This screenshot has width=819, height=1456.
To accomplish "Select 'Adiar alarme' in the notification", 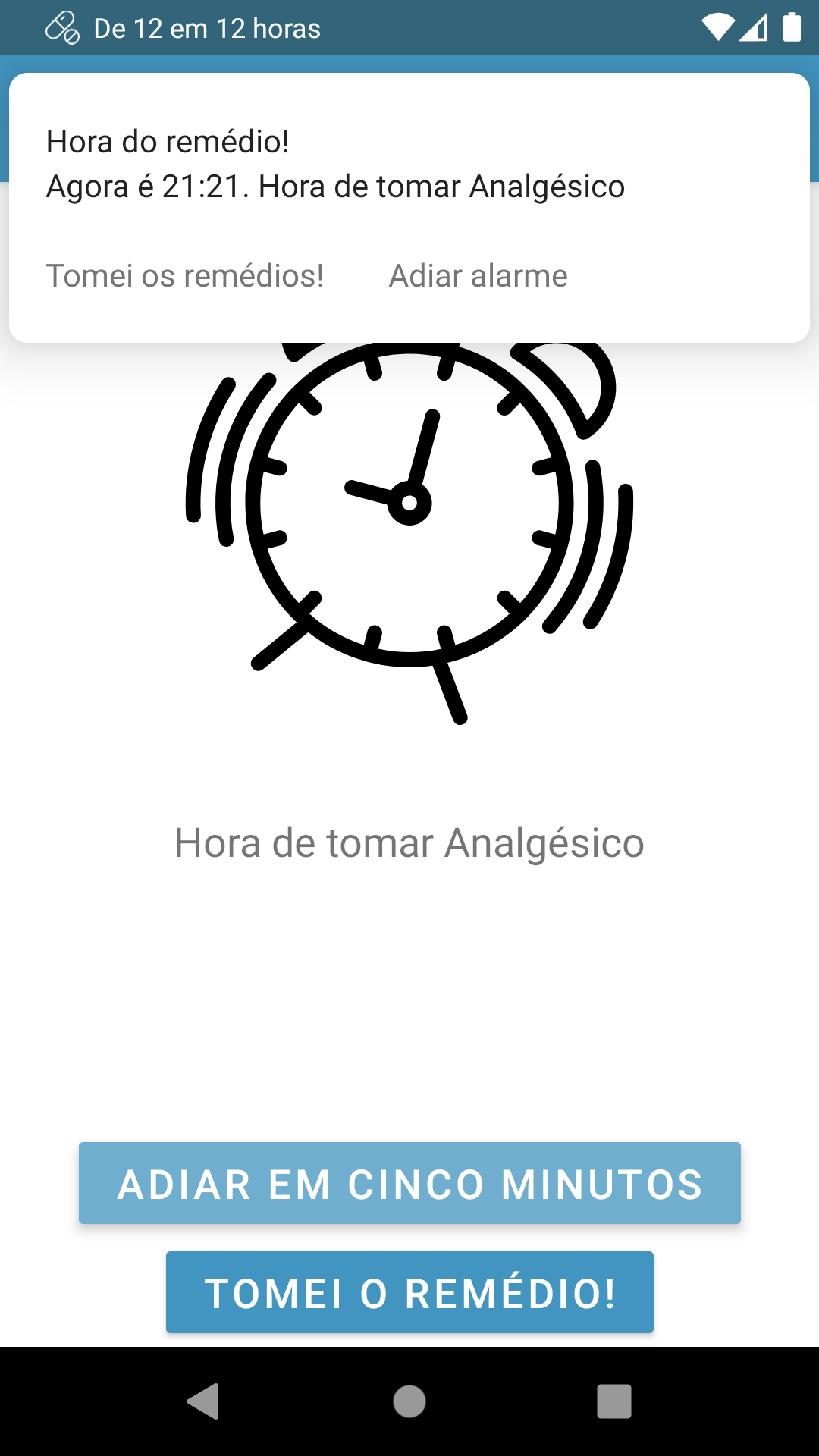I will tap(478, 276).
